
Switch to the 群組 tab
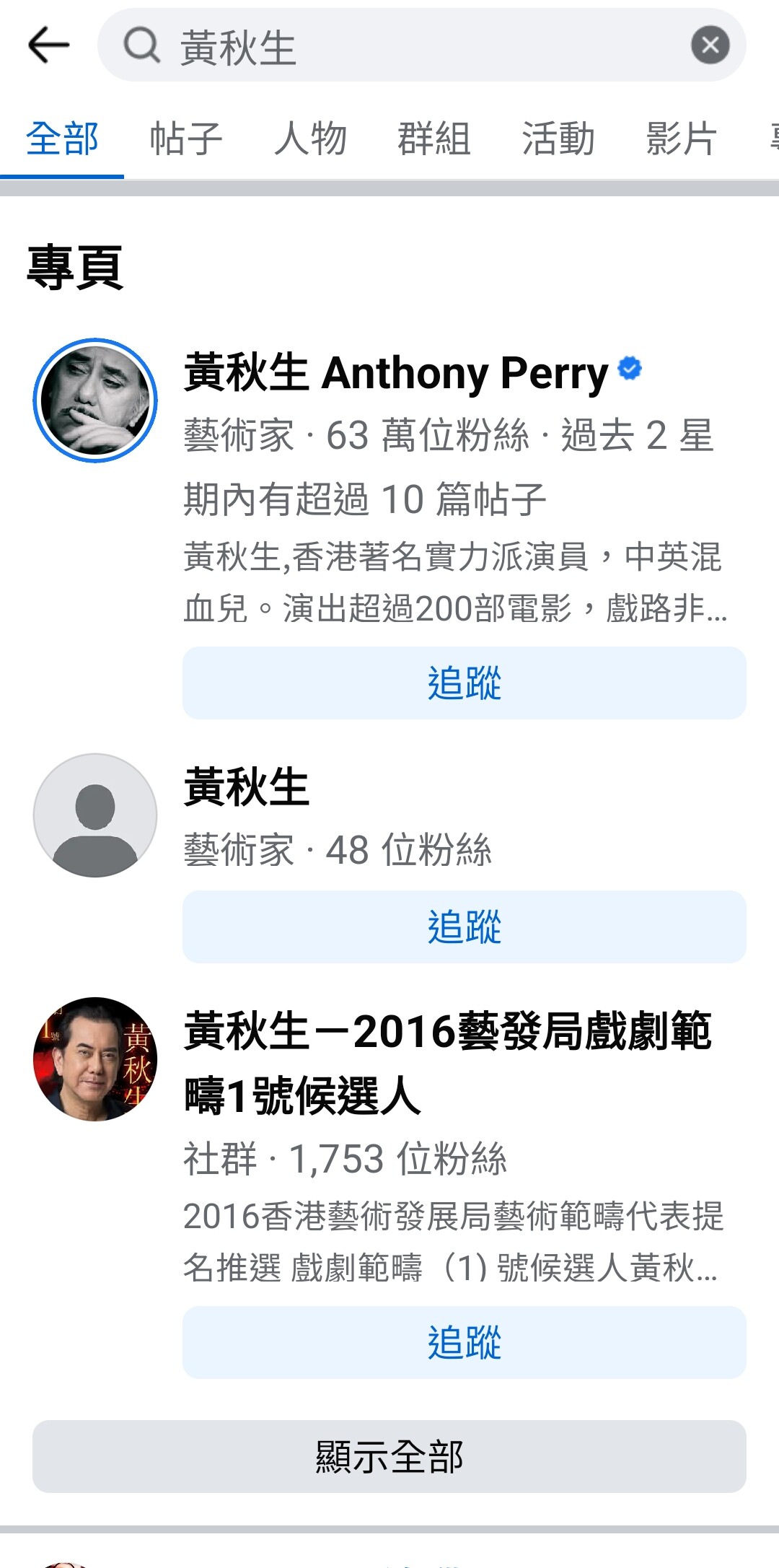433,139
